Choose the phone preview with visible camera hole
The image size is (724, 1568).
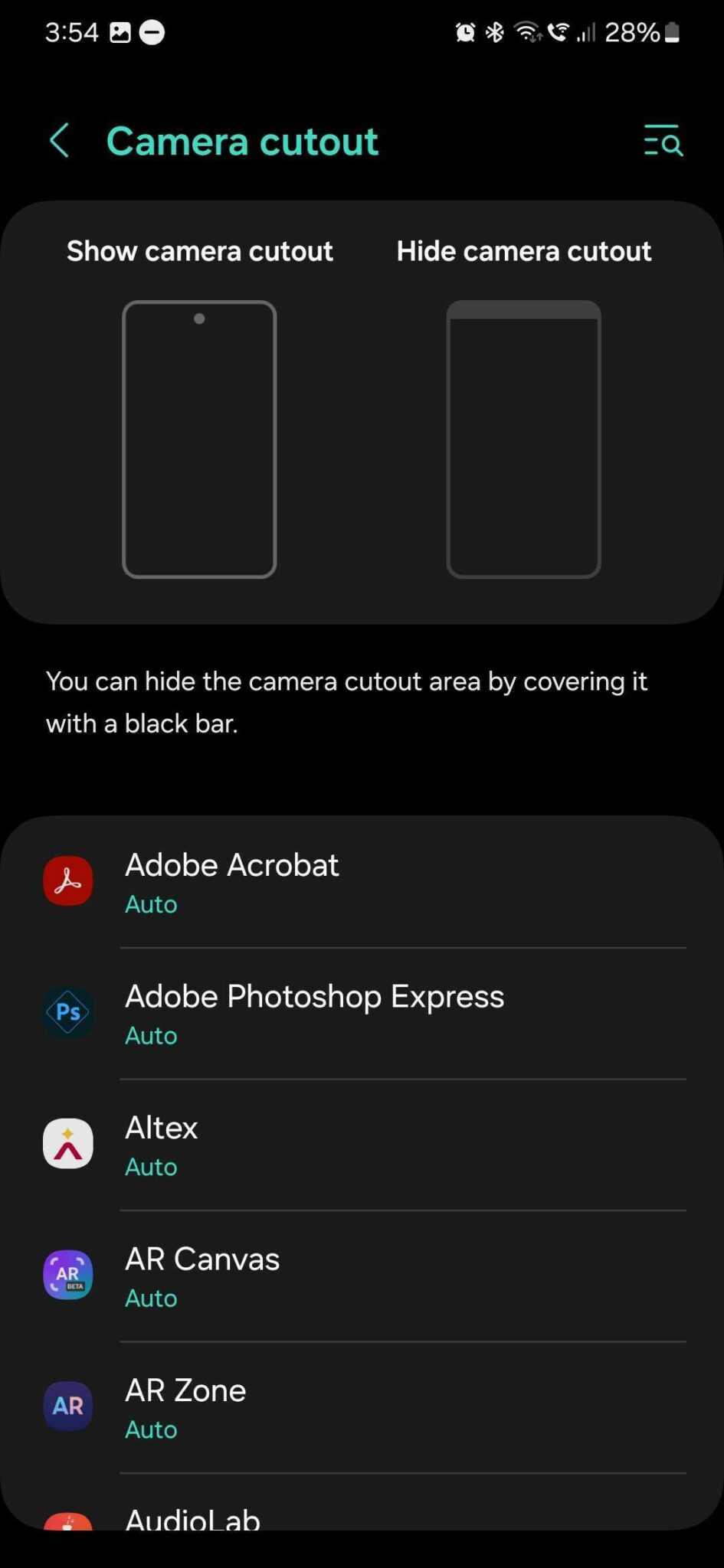200,436
